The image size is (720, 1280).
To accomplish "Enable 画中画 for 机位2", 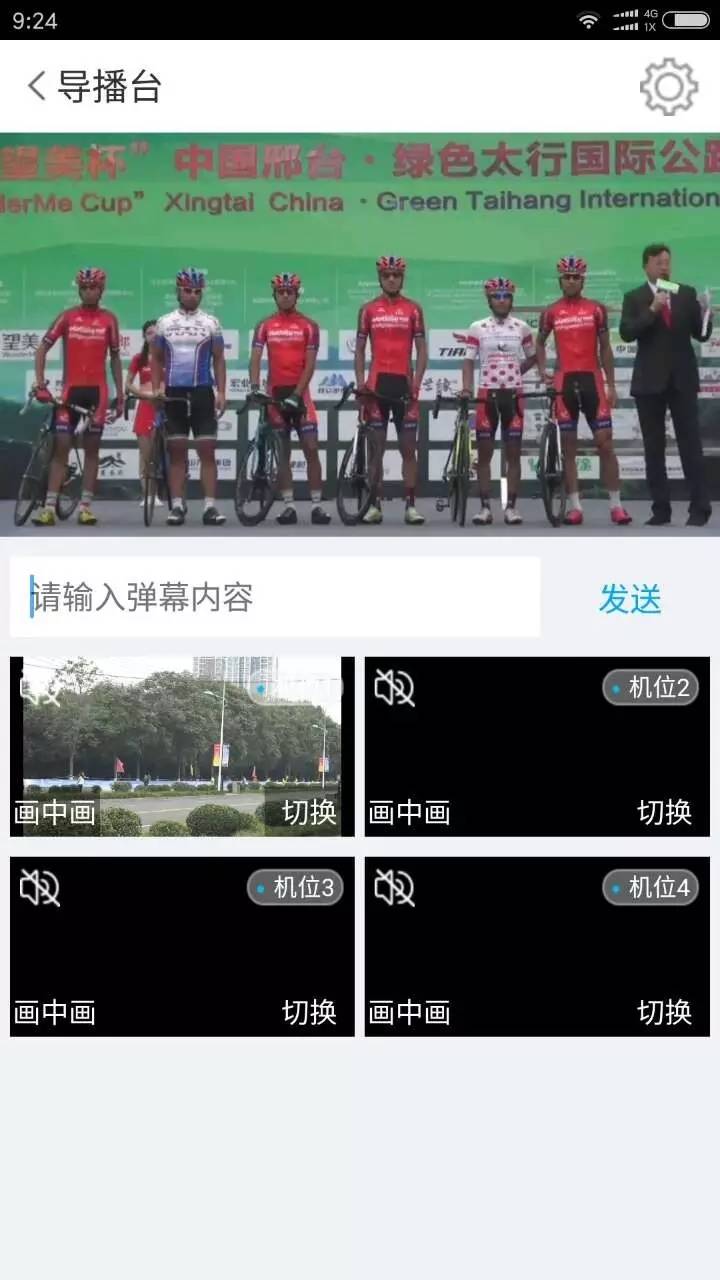I will (x=409, y=813).
